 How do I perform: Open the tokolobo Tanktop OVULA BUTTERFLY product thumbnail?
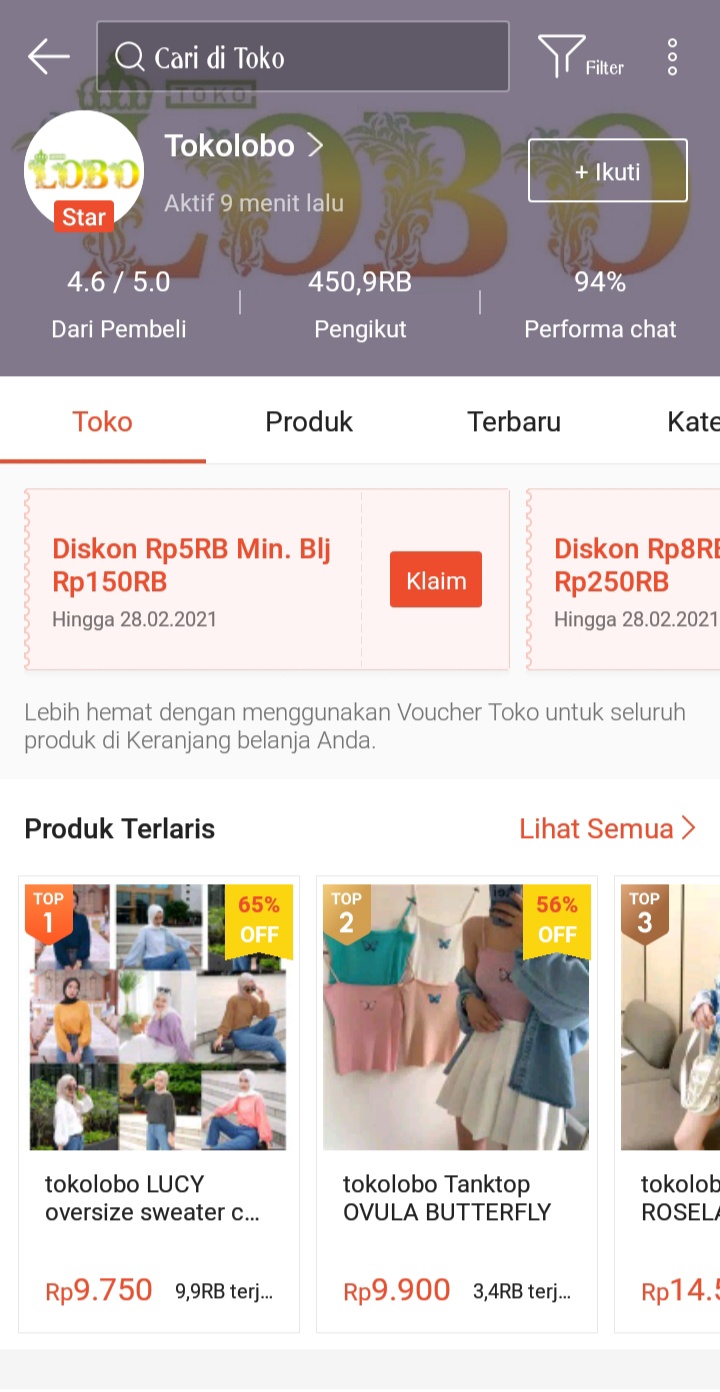click(x=456, y=1016)
